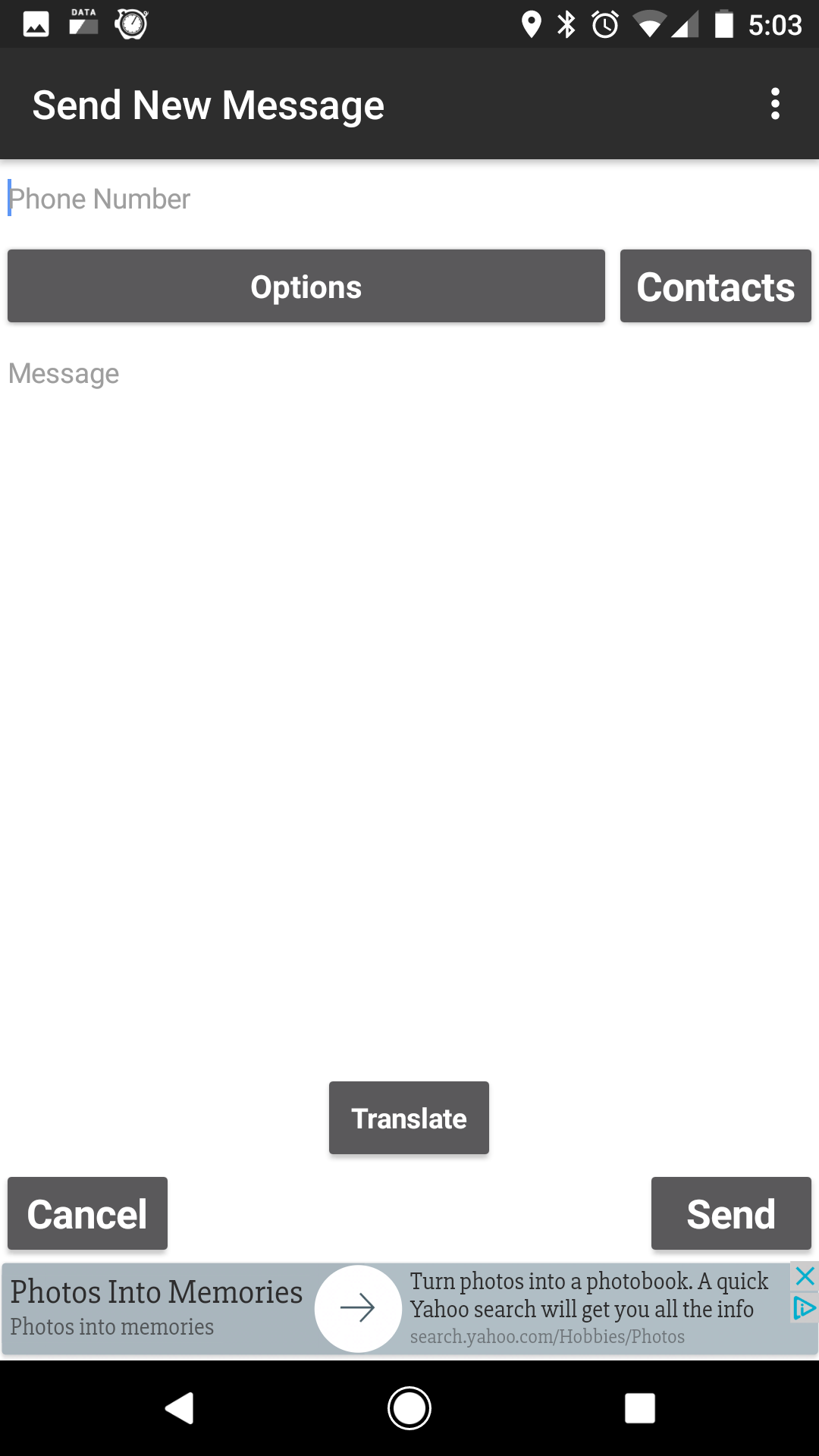Tap the AdChoices icon on the ad
This screenshot has width=819, height=1456.
(x=804, y=1308)
